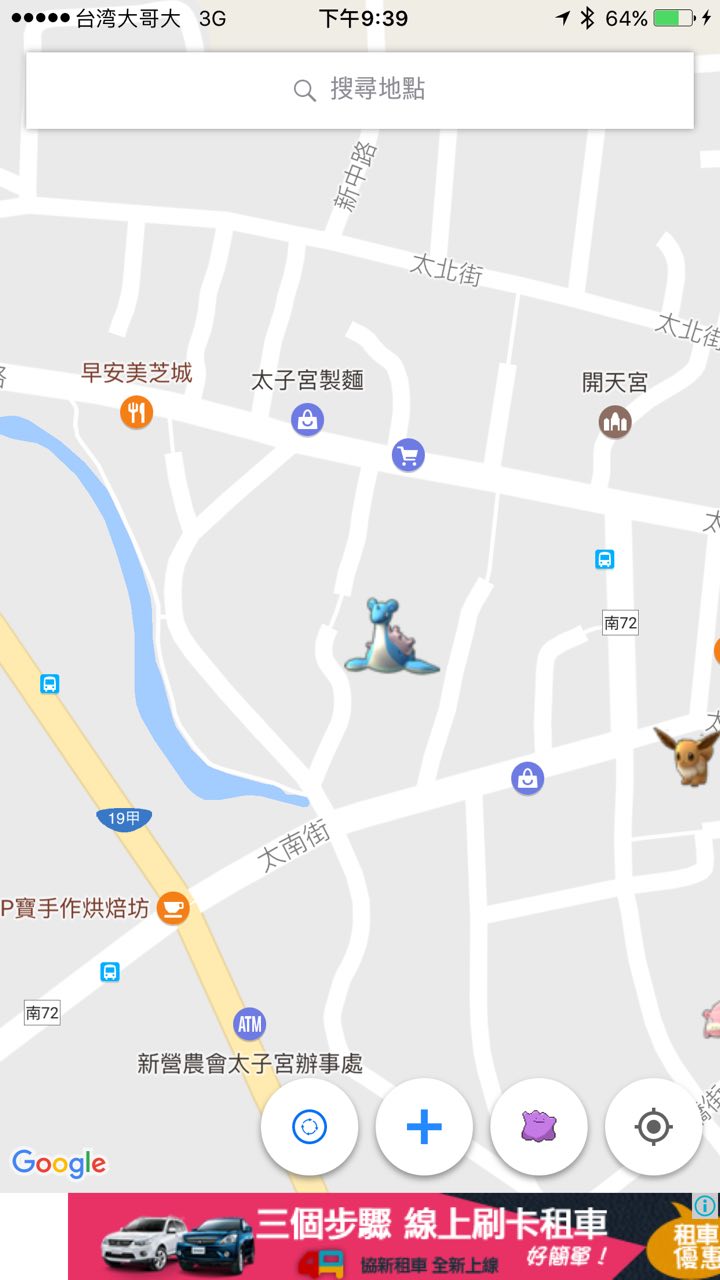720x1280 pixels.
Task: Open the car rental ad banner
Action: [380, 1237]
